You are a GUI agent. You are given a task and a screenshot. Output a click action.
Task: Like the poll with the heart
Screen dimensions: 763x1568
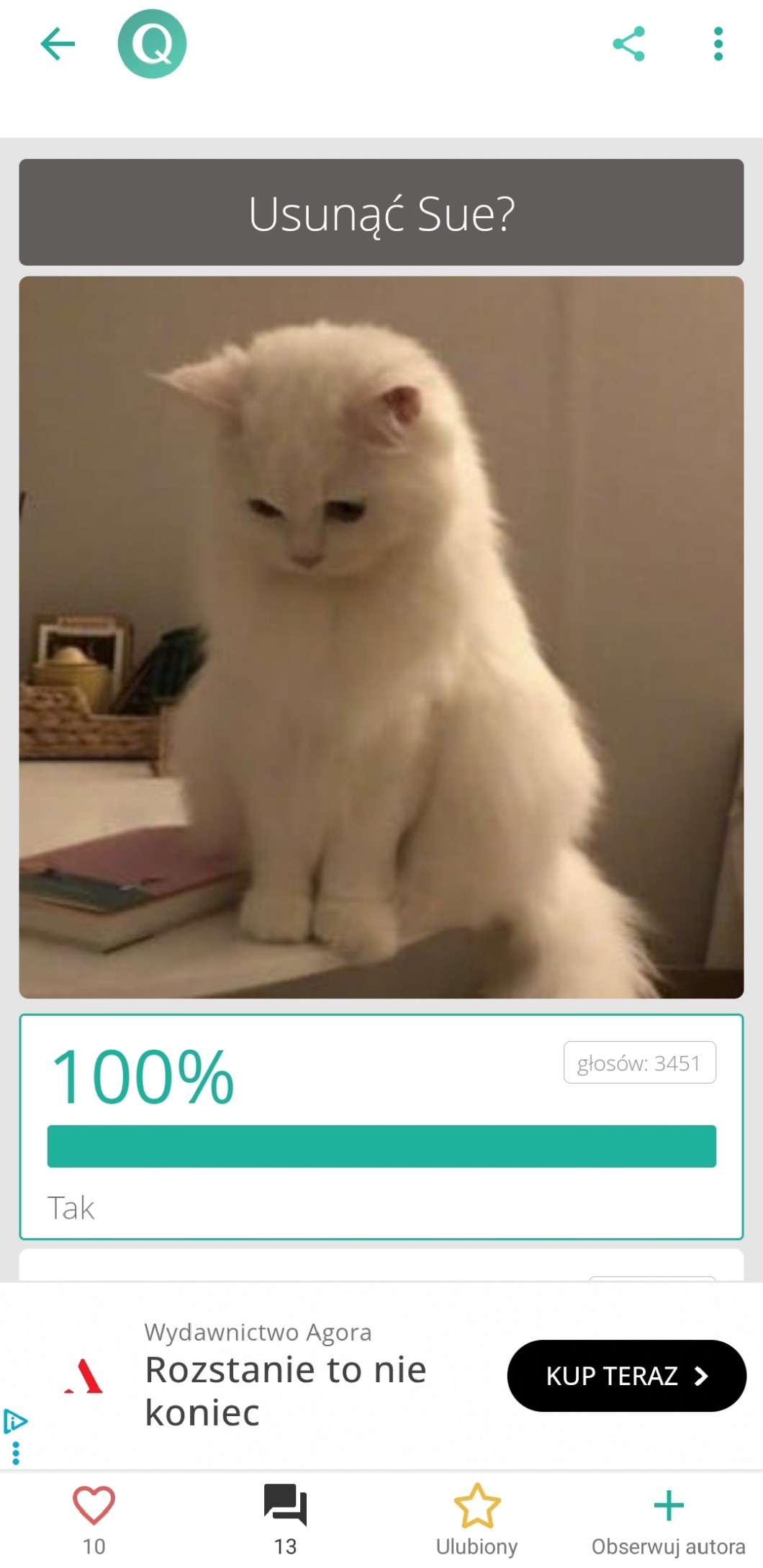pos(94,1507)
